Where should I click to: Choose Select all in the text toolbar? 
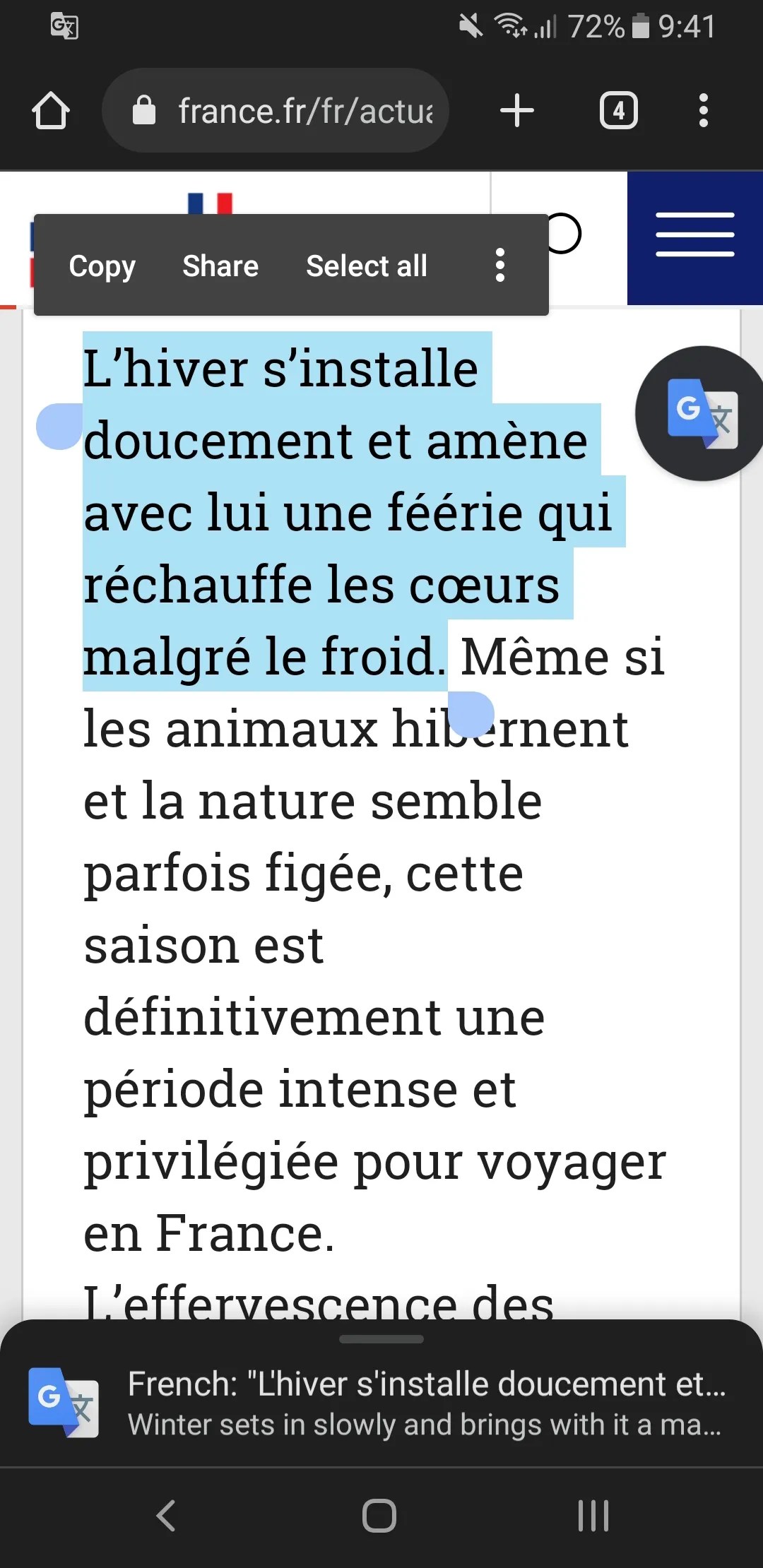[367, 266]
